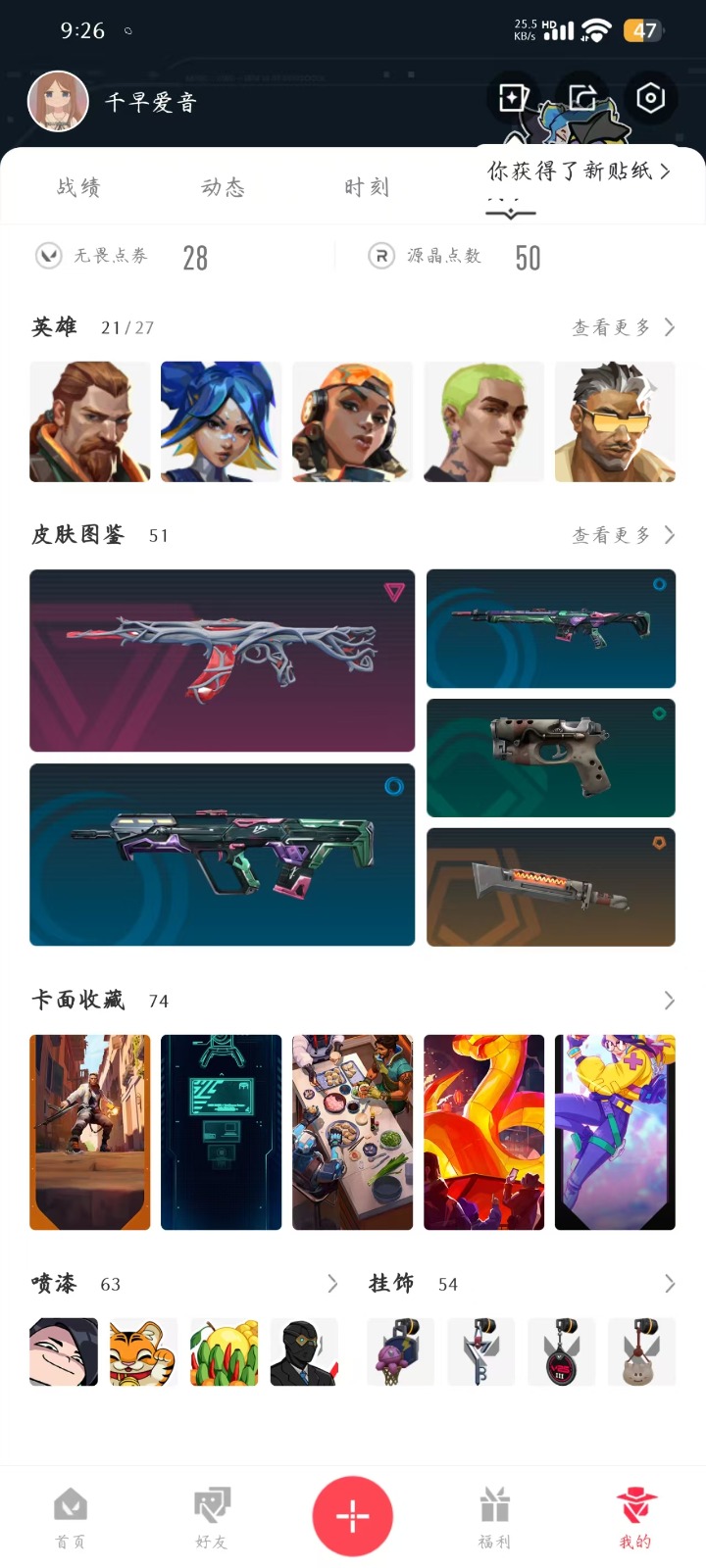The image size is (706, 1568).
Task: Switch to the 战绩 tab
Action: 78,187
